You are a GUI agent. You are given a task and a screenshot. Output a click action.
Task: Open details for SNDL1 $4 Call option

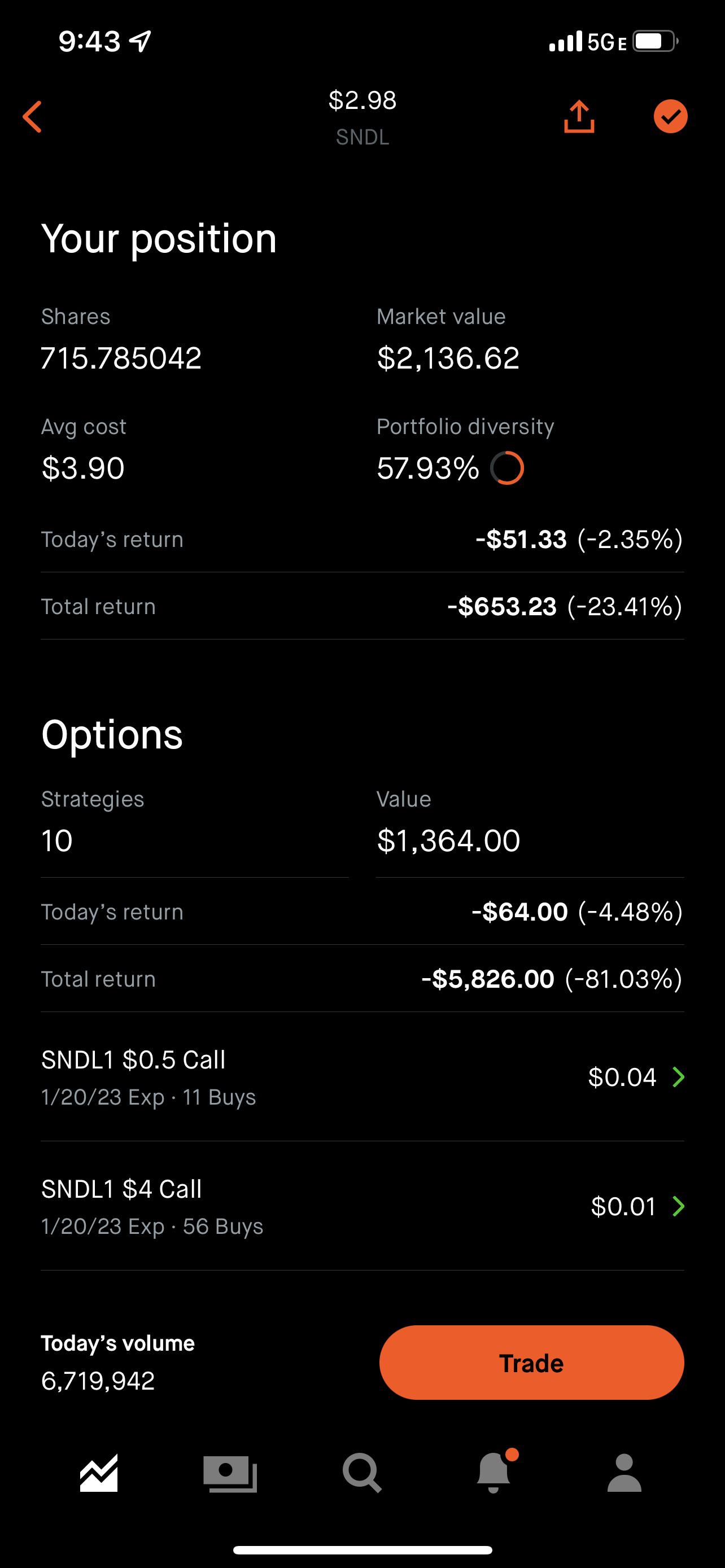[x=243, y=1208]
